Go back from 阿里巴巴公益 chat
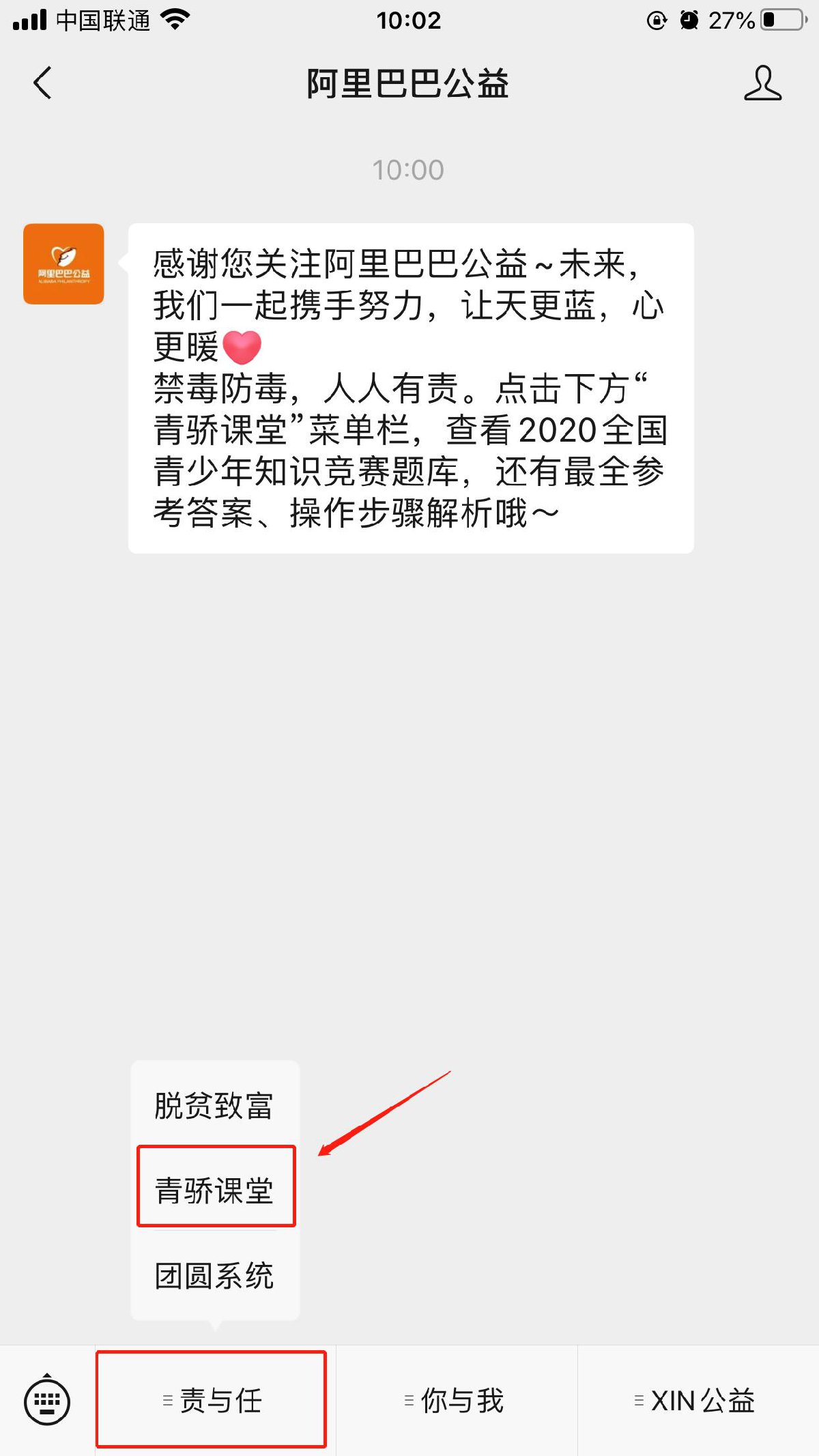This screenshot has height=1456, width=819. [x=42, y=83]
